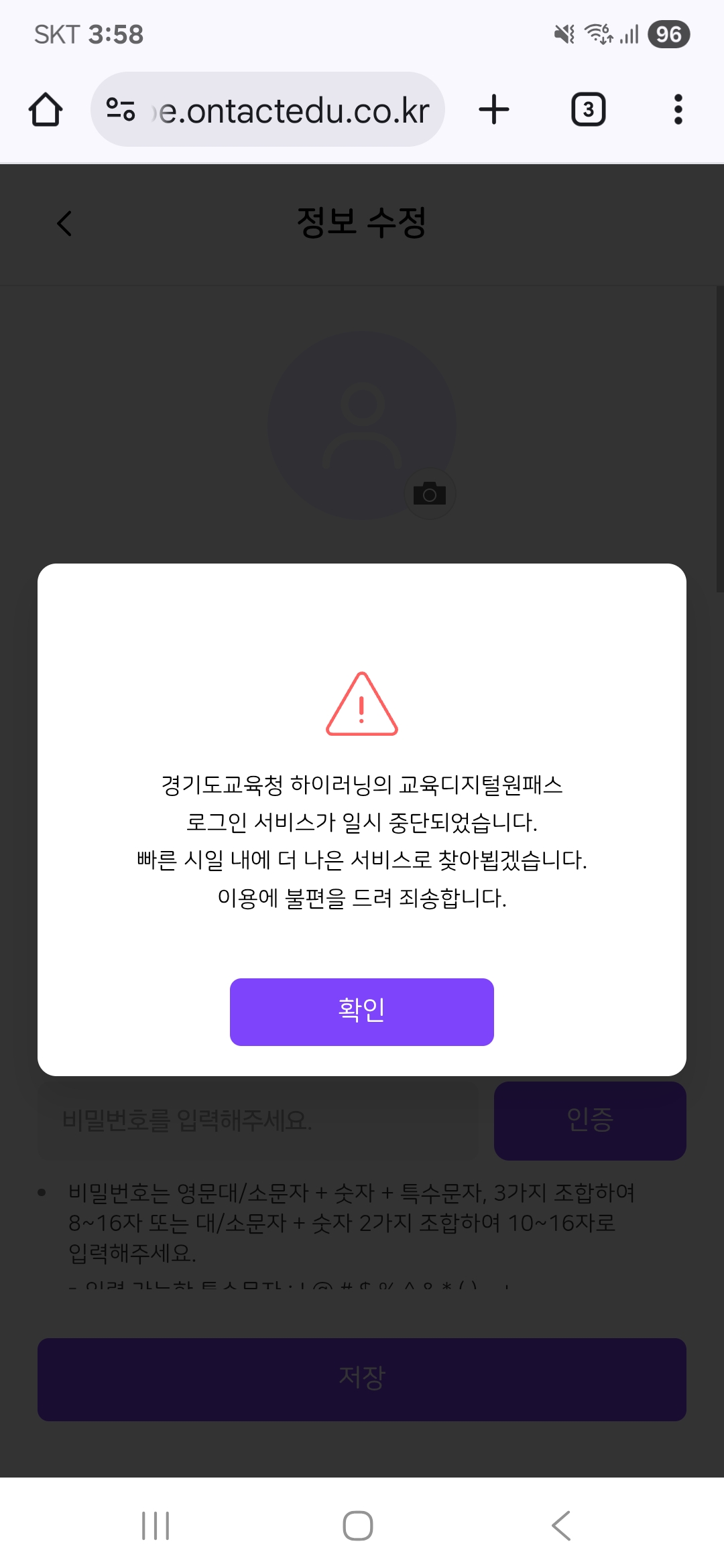Tap the 확인 button in the dialog
Viewport: 724px width, 1568px height.
361,1011
